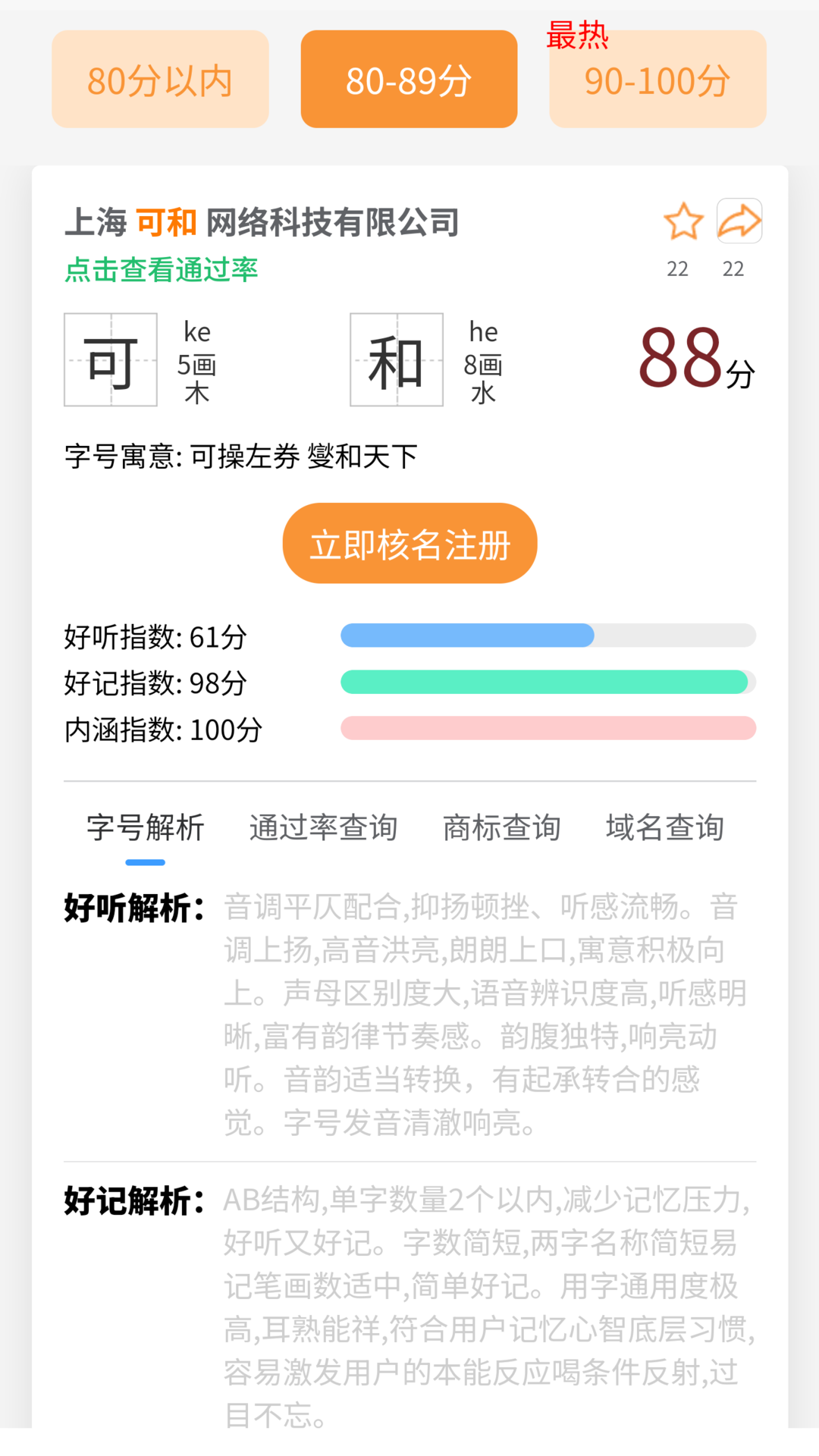Click the favorite count showing 22

point(677,268)
